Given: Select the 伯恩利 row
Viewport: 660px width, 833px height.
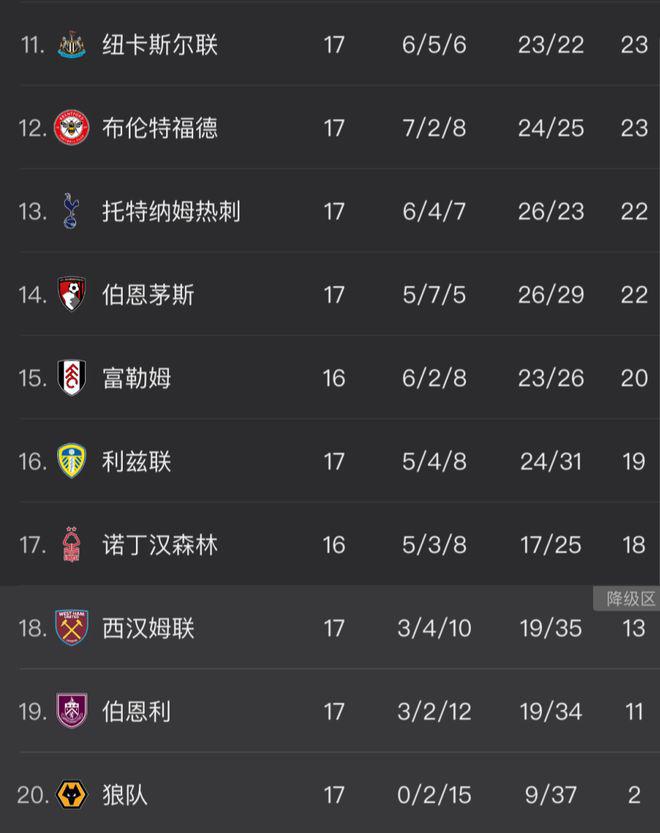Looking at the screenshot, I should pyautogui.click(x=137, y=711).
